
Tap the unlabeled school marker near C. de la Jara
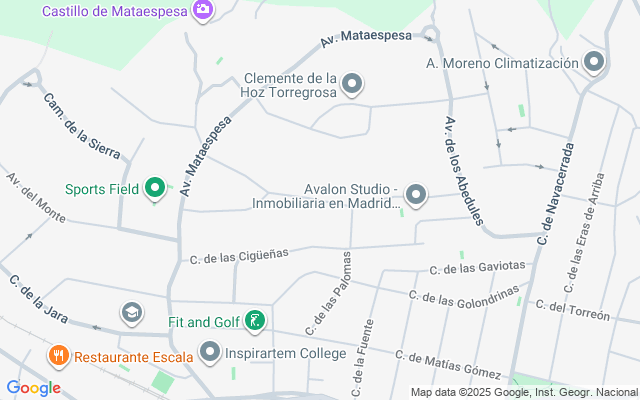point(131,313)
